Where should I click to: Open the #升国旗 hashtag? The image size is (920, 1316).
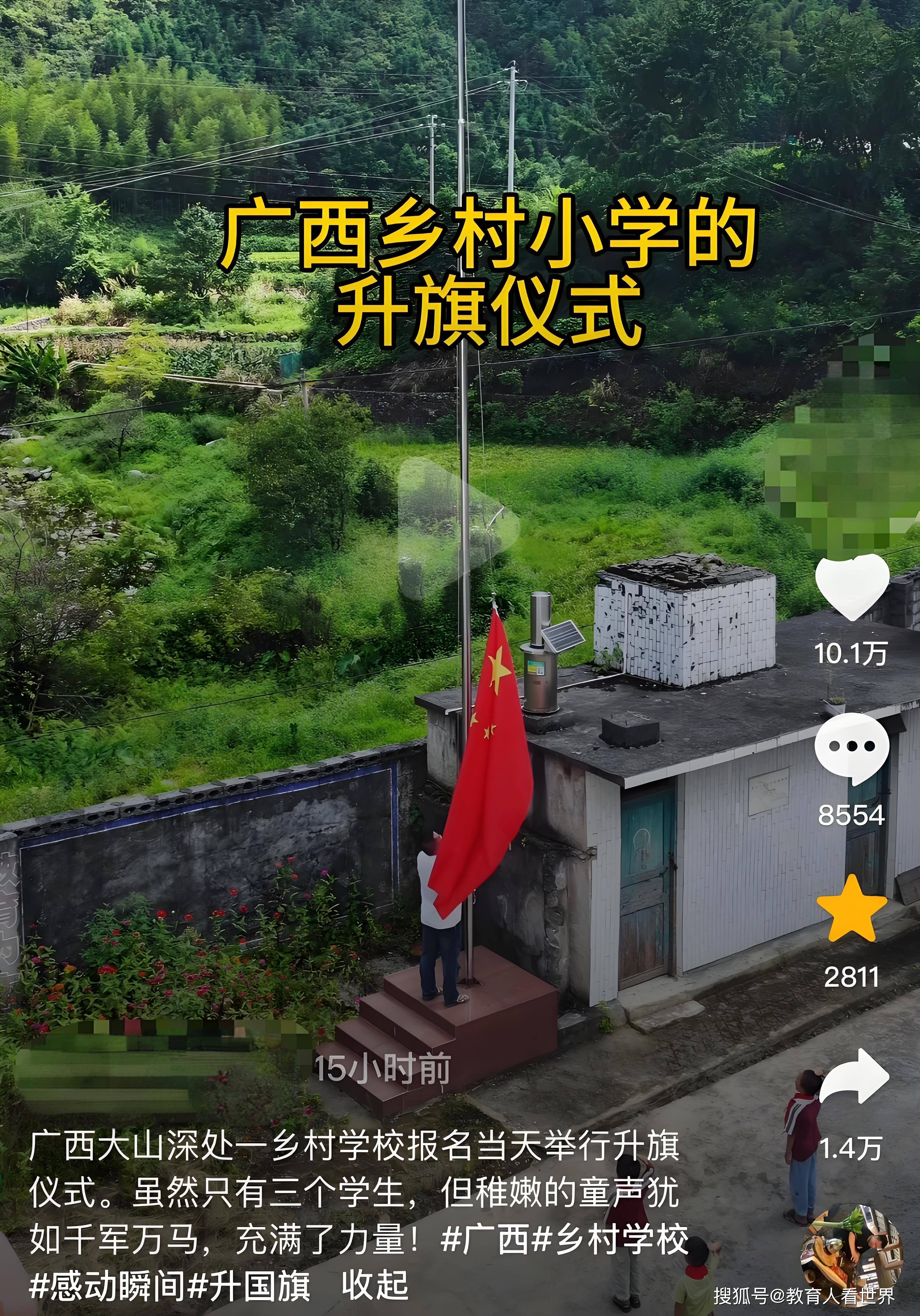point(249,1286)
